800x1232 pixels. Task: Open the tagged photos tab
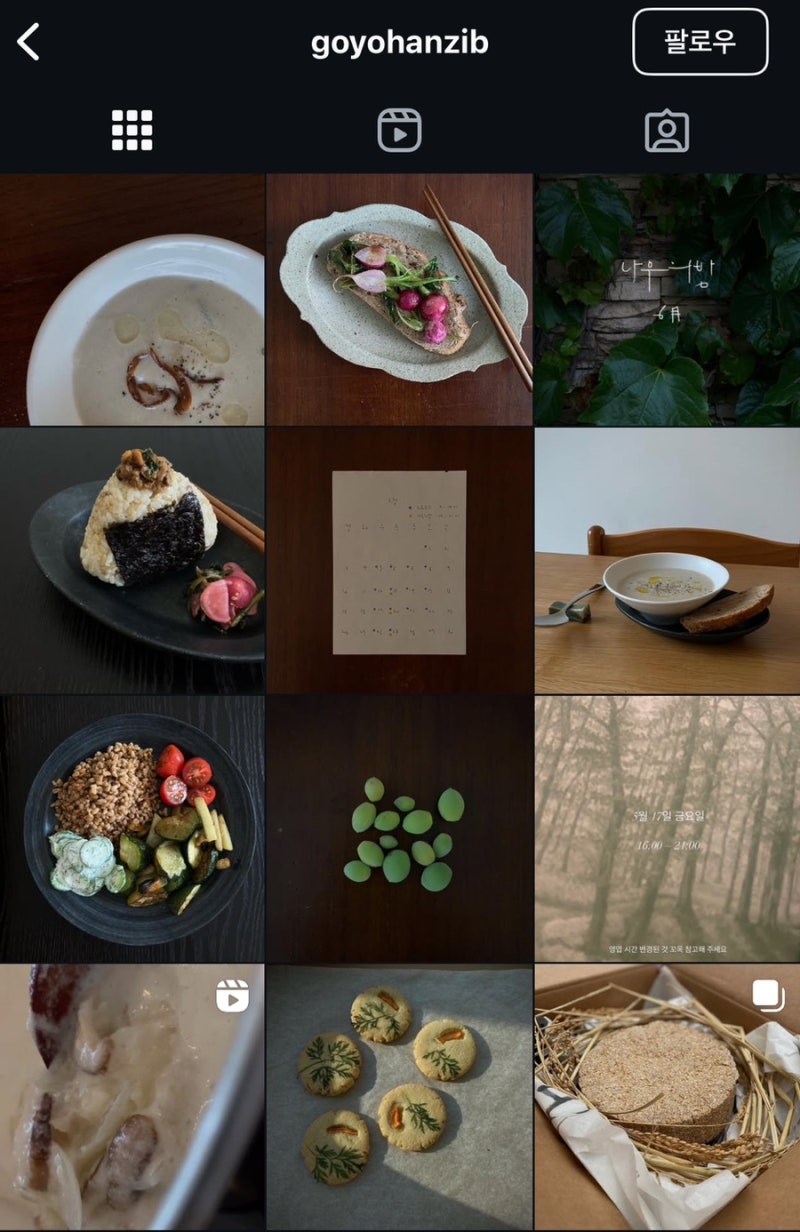click(x=666, y=130)
